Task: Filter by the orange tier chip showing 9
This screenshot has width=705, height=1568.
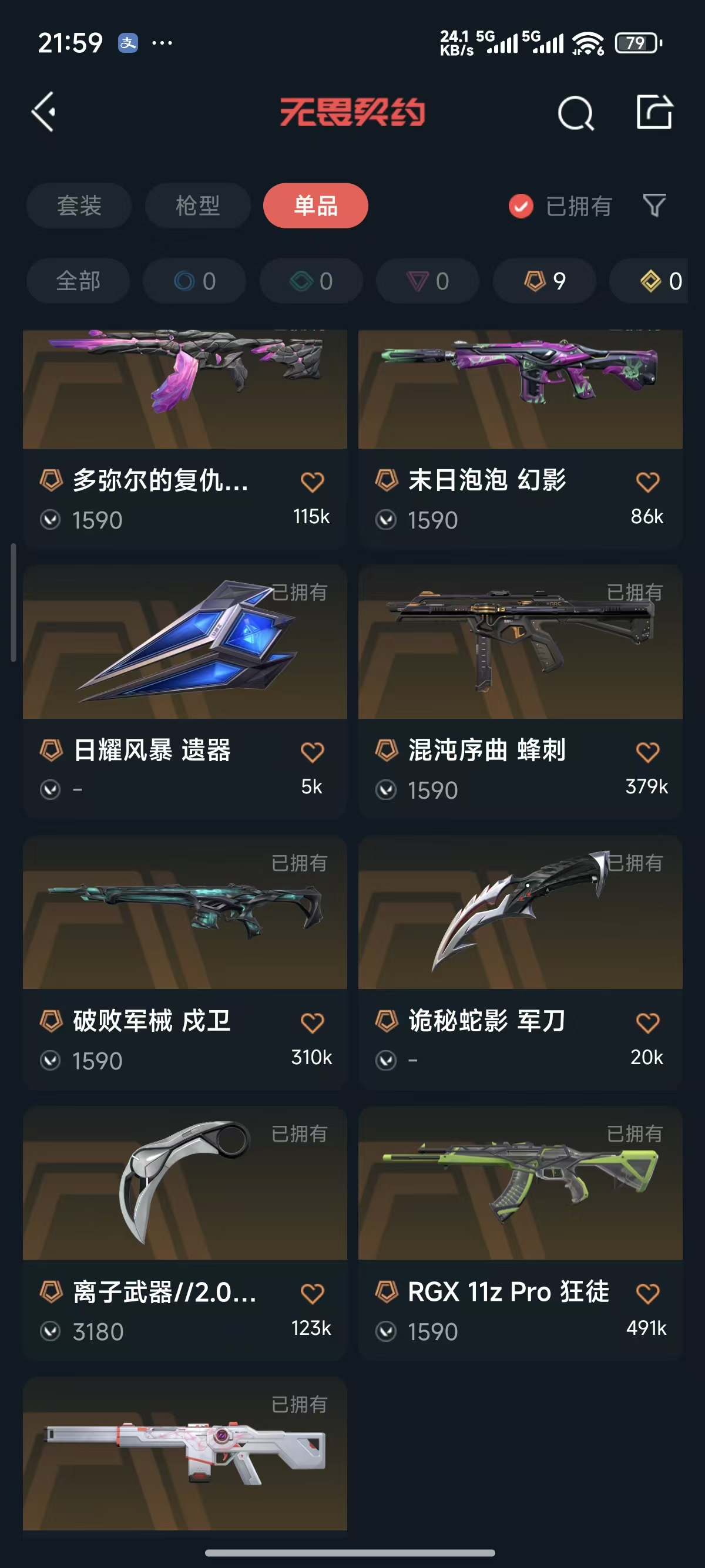Action: 545,281
